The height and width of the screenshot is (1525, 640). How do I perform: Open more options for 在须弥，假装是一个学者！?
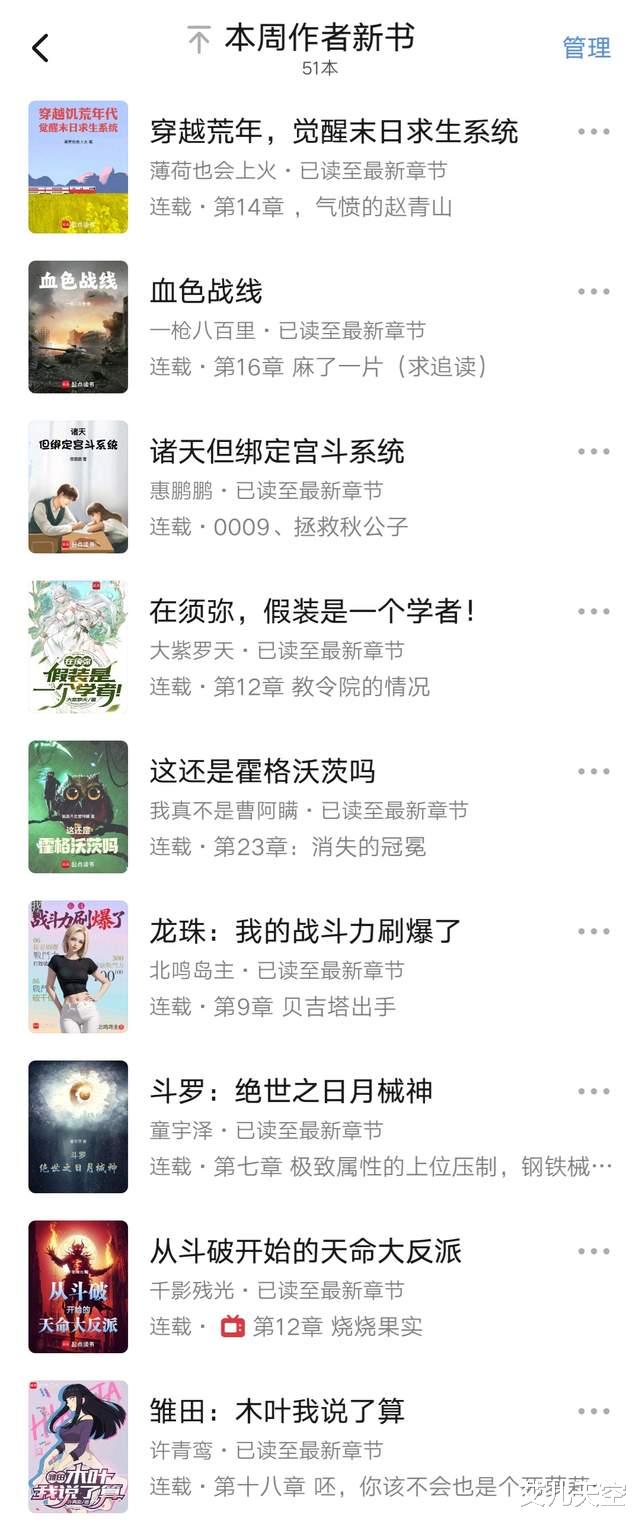pyautogui.click(x=593, y=612)
